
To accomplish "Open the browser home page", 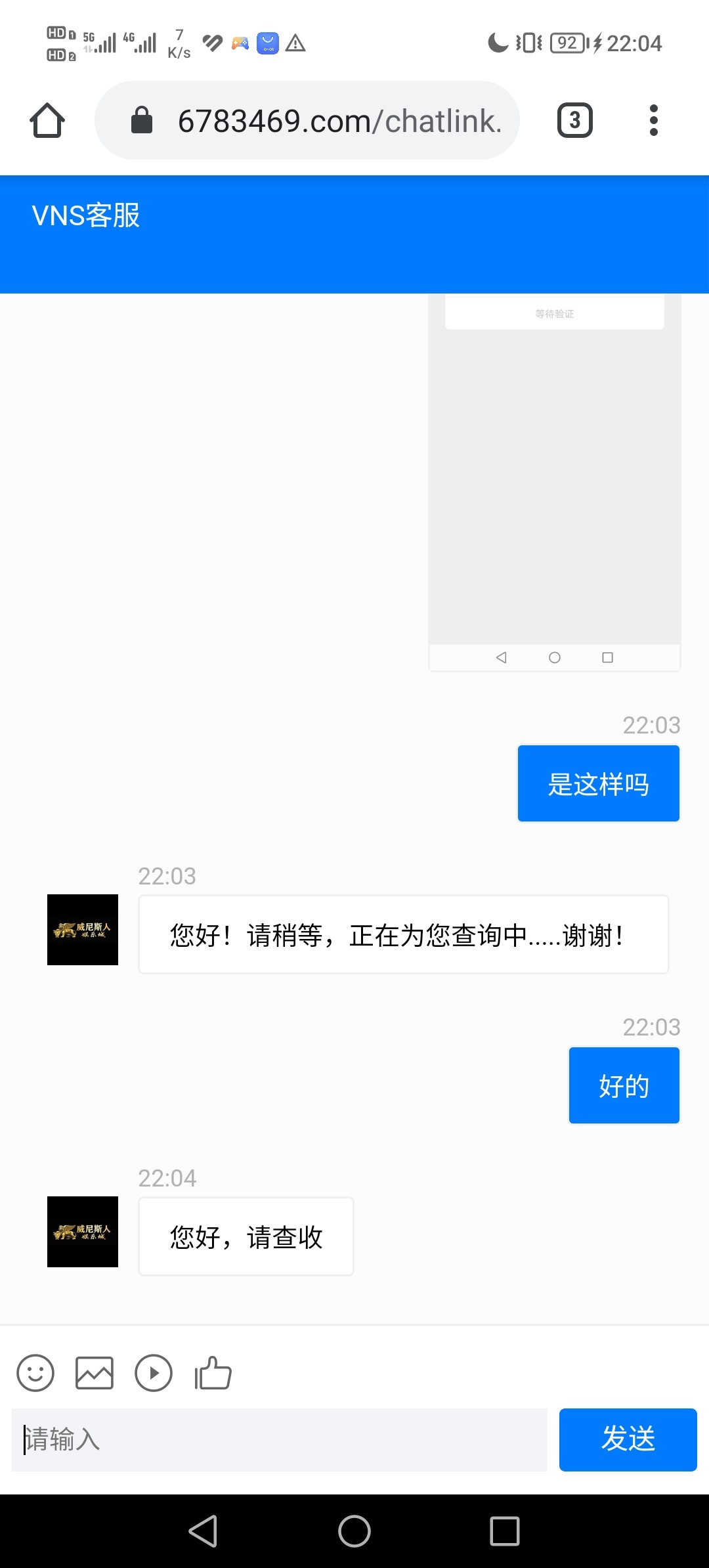I will [47, 121].
